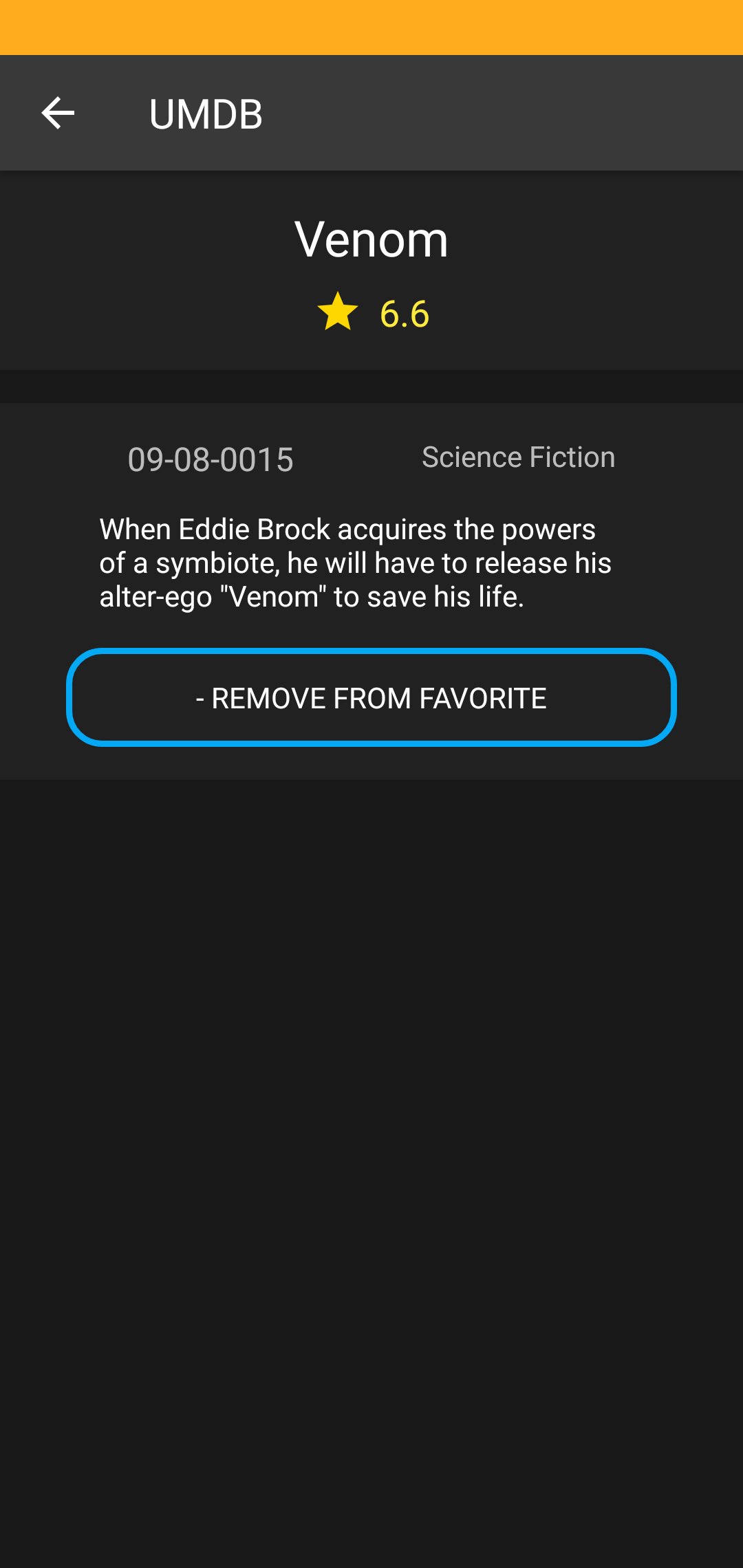Click the movie description text
This screenshot has width=743, height=1568.
[356, 561]
